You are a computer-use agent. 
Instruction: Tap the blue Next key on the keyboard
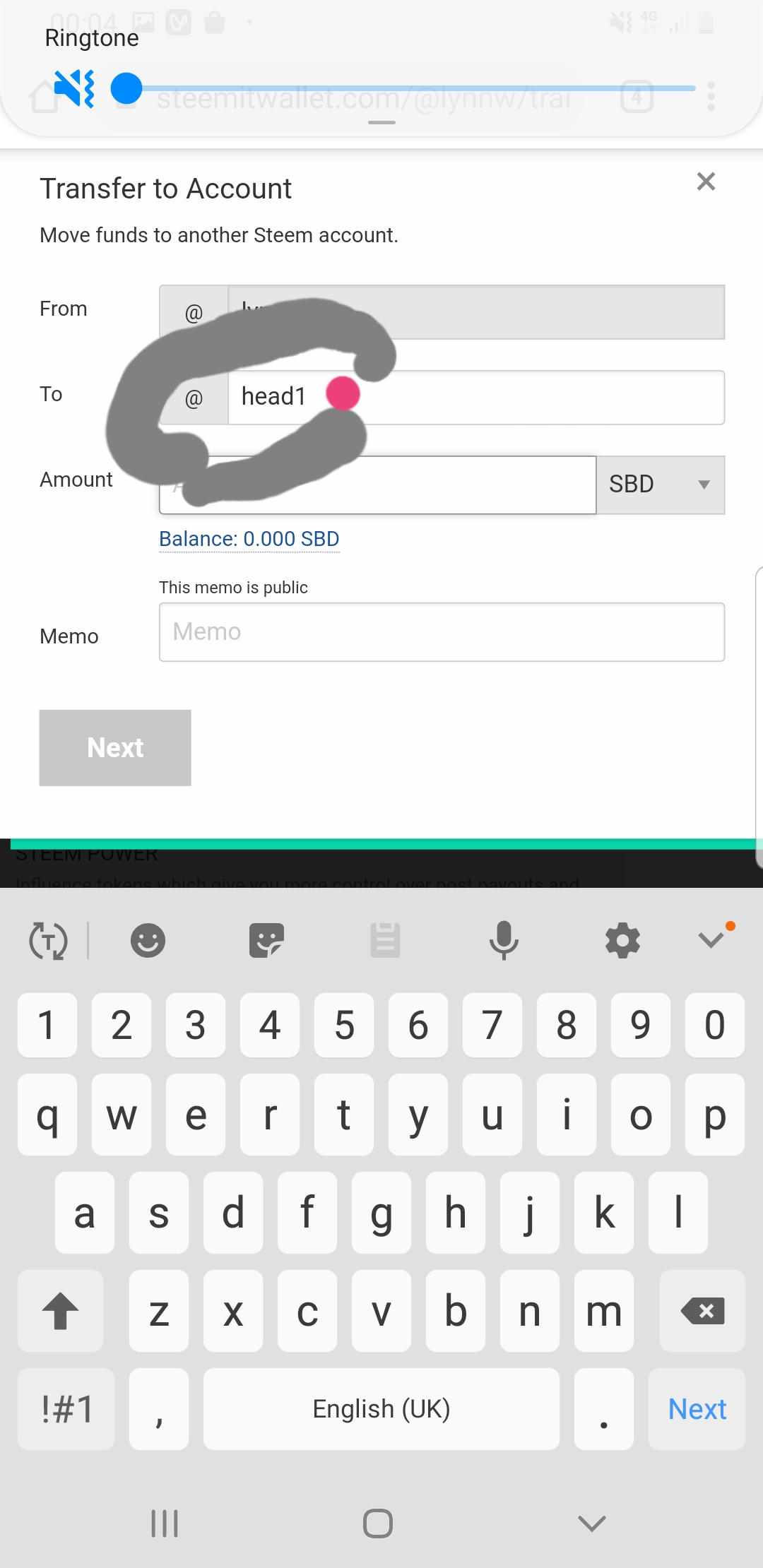(x=697, y=1409)
